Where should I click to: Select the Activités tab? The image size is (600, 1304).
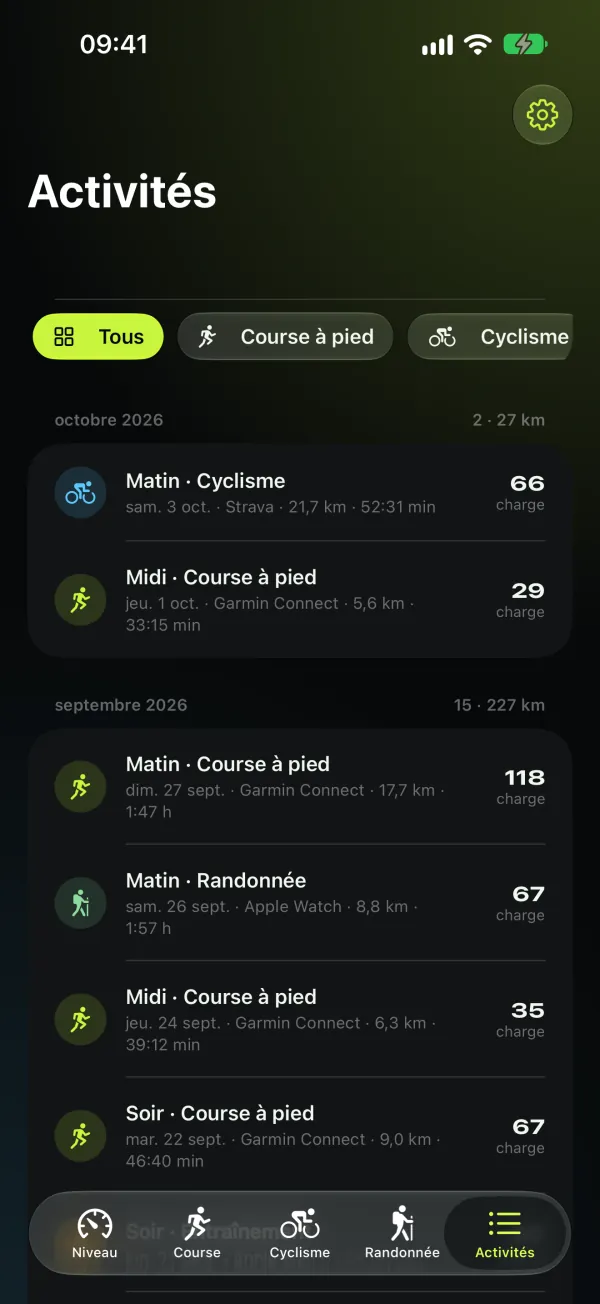[505, 1233]
